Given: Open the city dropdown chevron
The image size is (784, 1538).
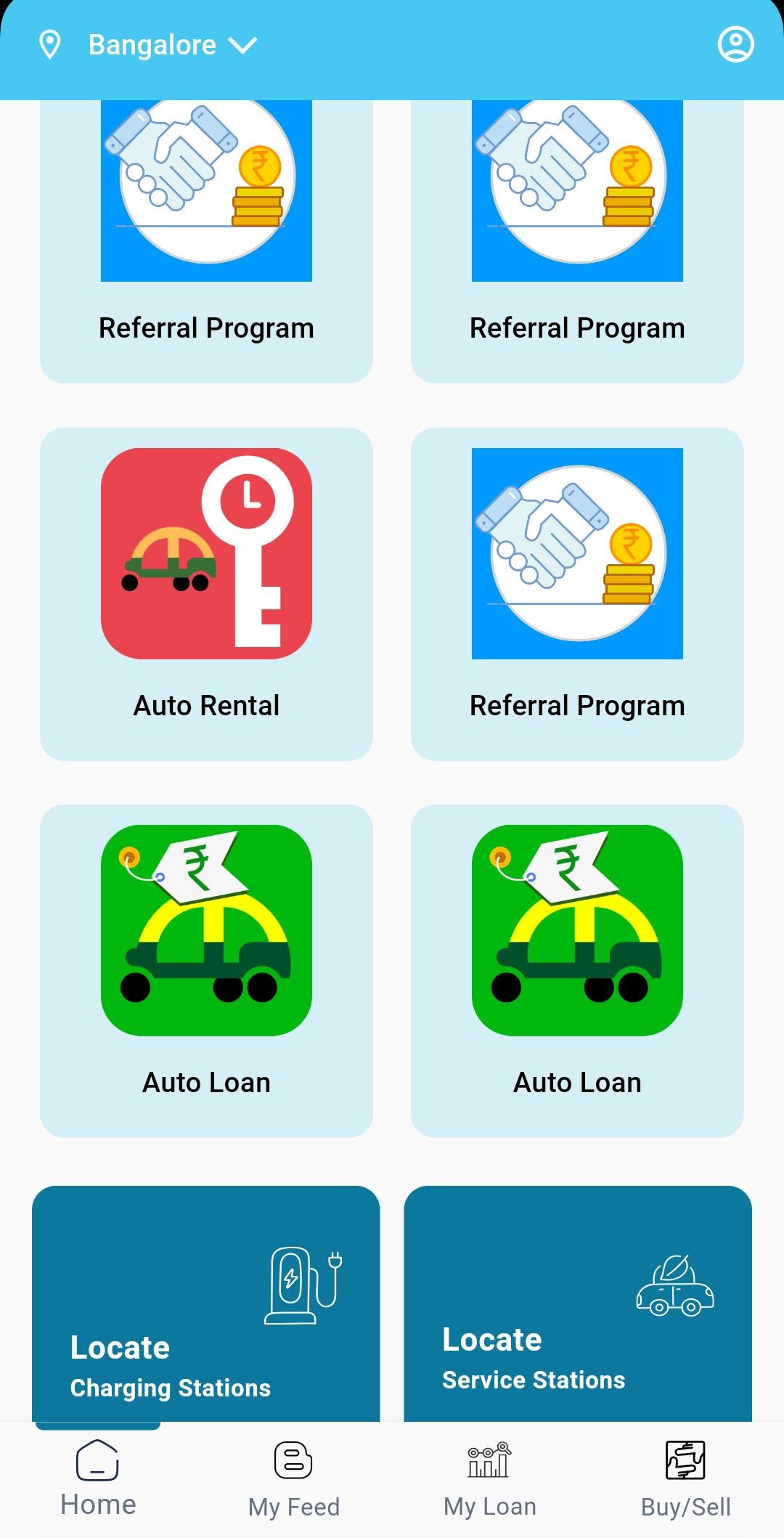Looking at the screenshot, I should click(x=242, y=45).
